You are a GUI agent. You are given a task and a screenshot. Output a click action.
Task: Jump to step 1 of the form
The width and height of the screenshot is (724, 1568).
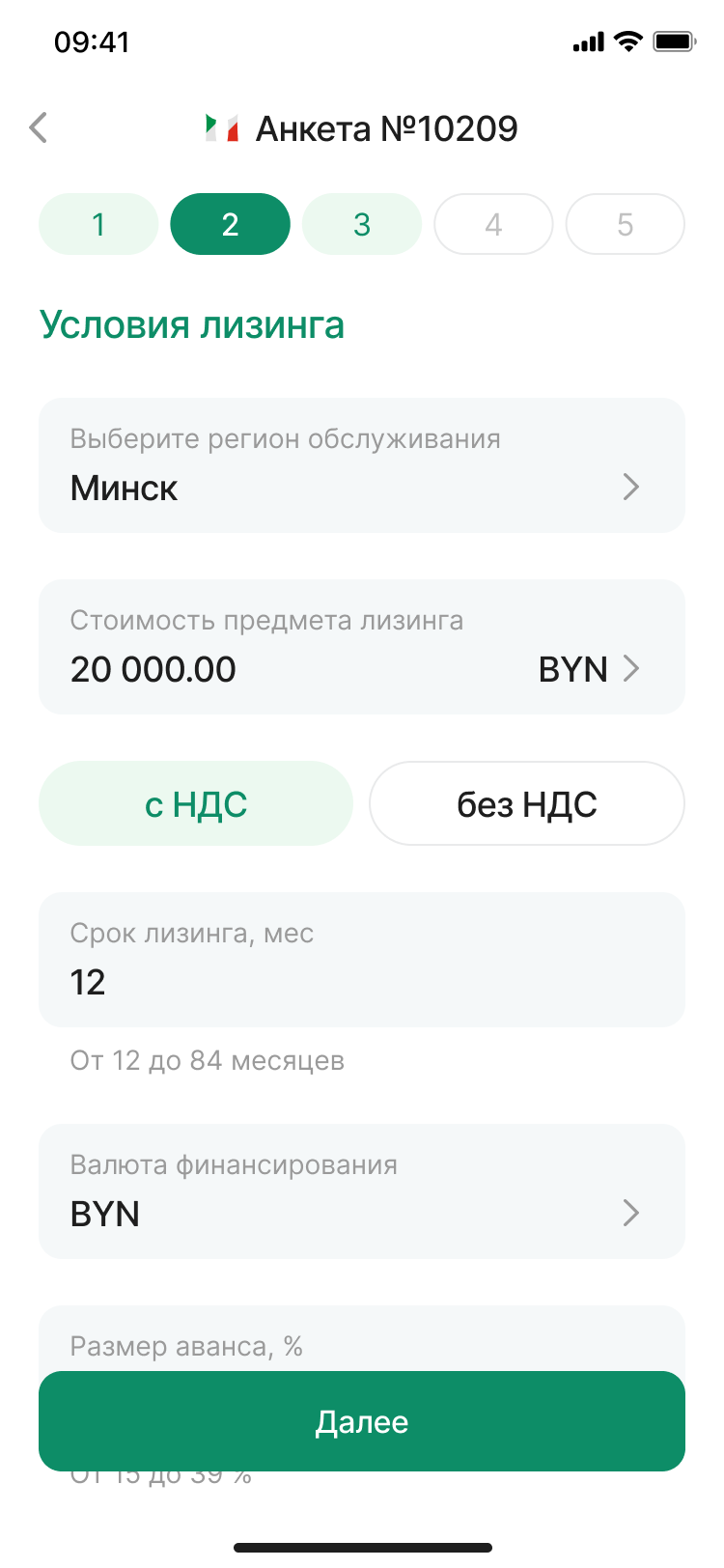pyautogui.click(x=98, y=224)
